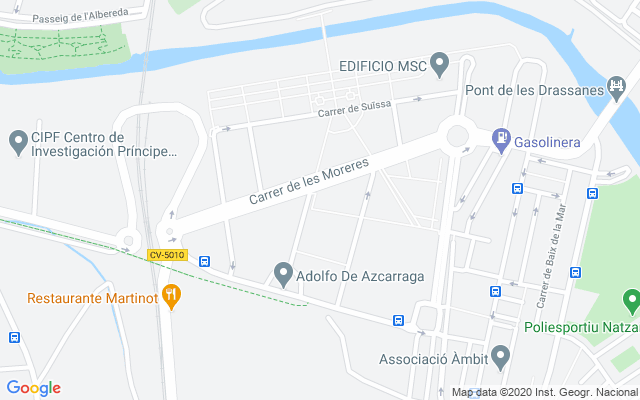This screenshot has width=640, height=400.
Task: Select the EDIFICIO MSC place marker
Action: [438, 64]
